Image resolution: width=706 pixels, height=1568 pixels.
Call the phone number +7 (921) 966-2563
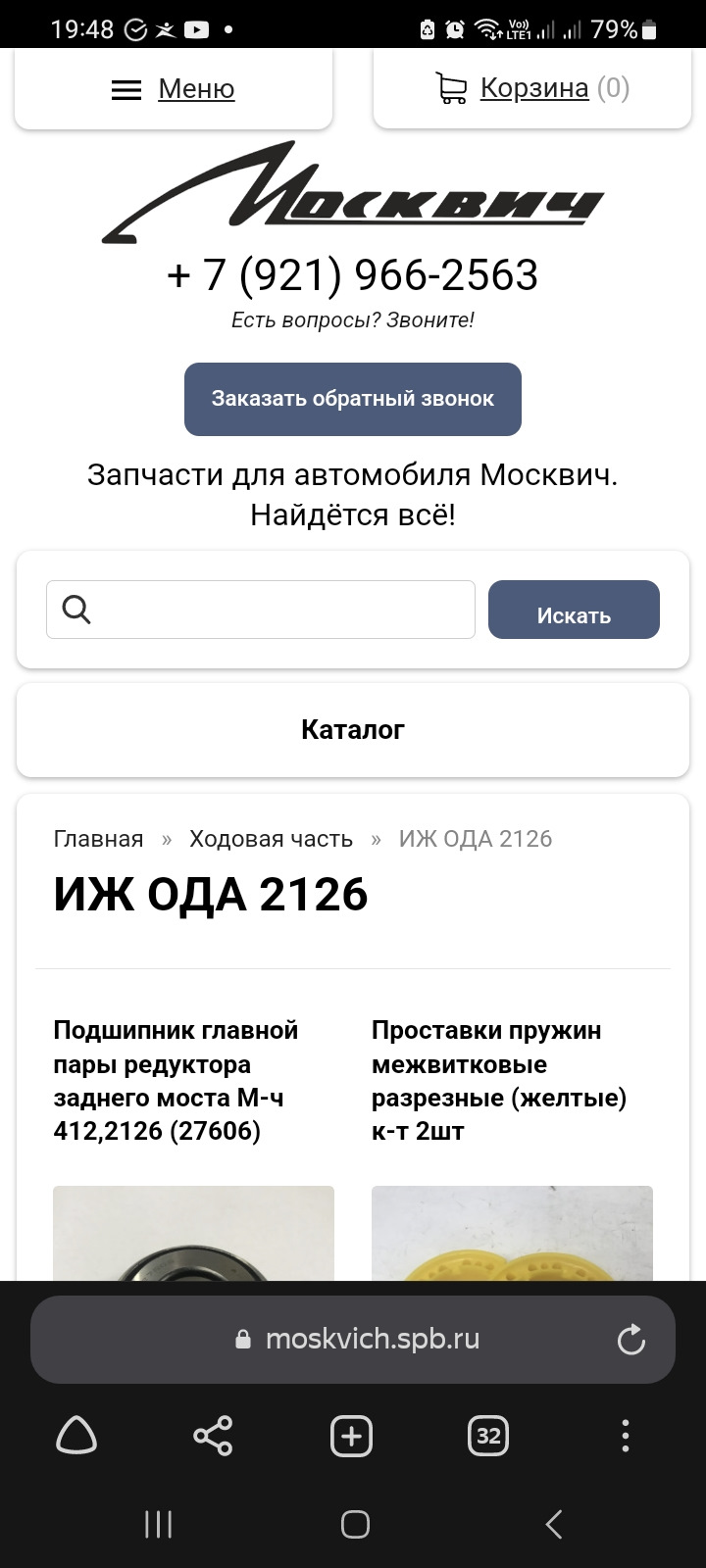[352, 275]
